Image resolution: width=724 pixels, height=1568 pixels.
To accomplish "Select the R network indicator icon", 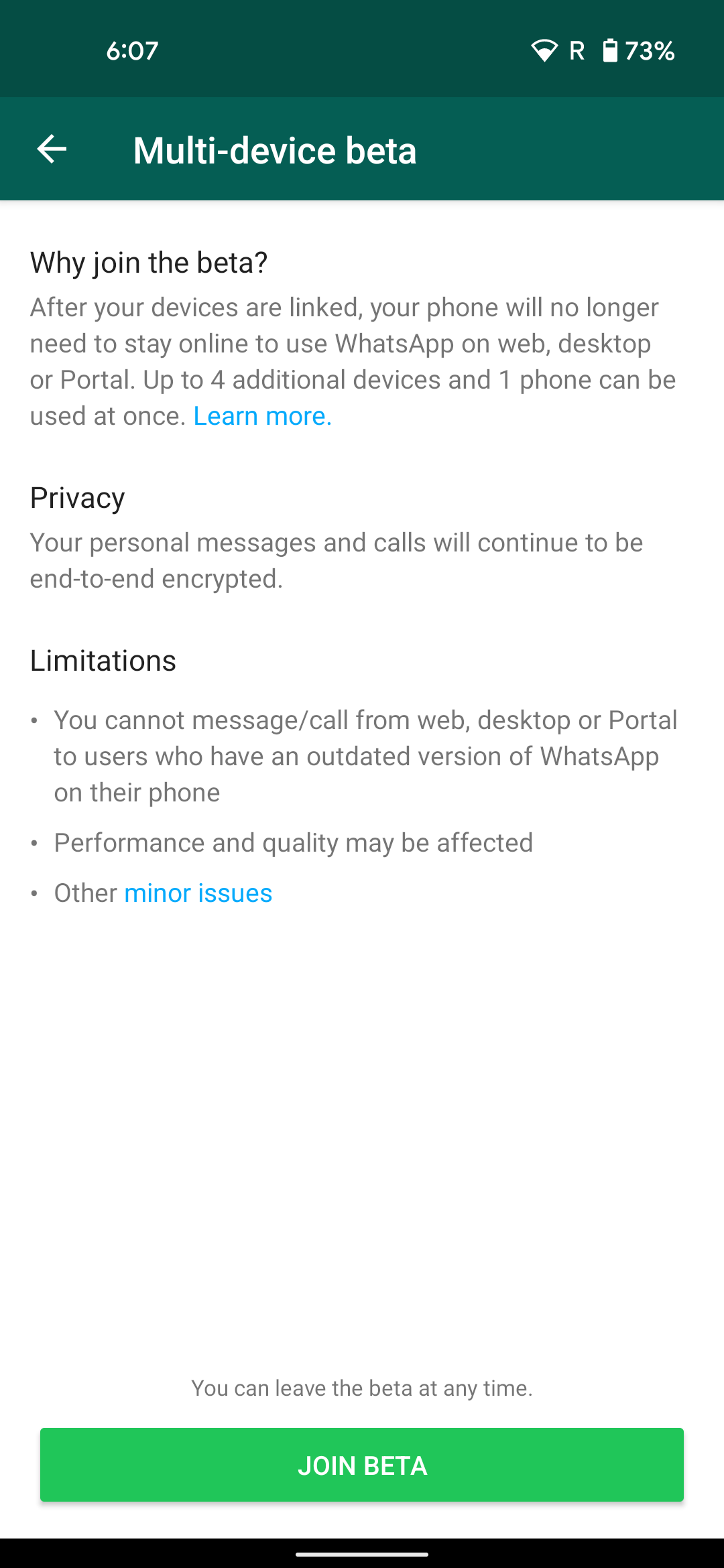I will [576, 50].
